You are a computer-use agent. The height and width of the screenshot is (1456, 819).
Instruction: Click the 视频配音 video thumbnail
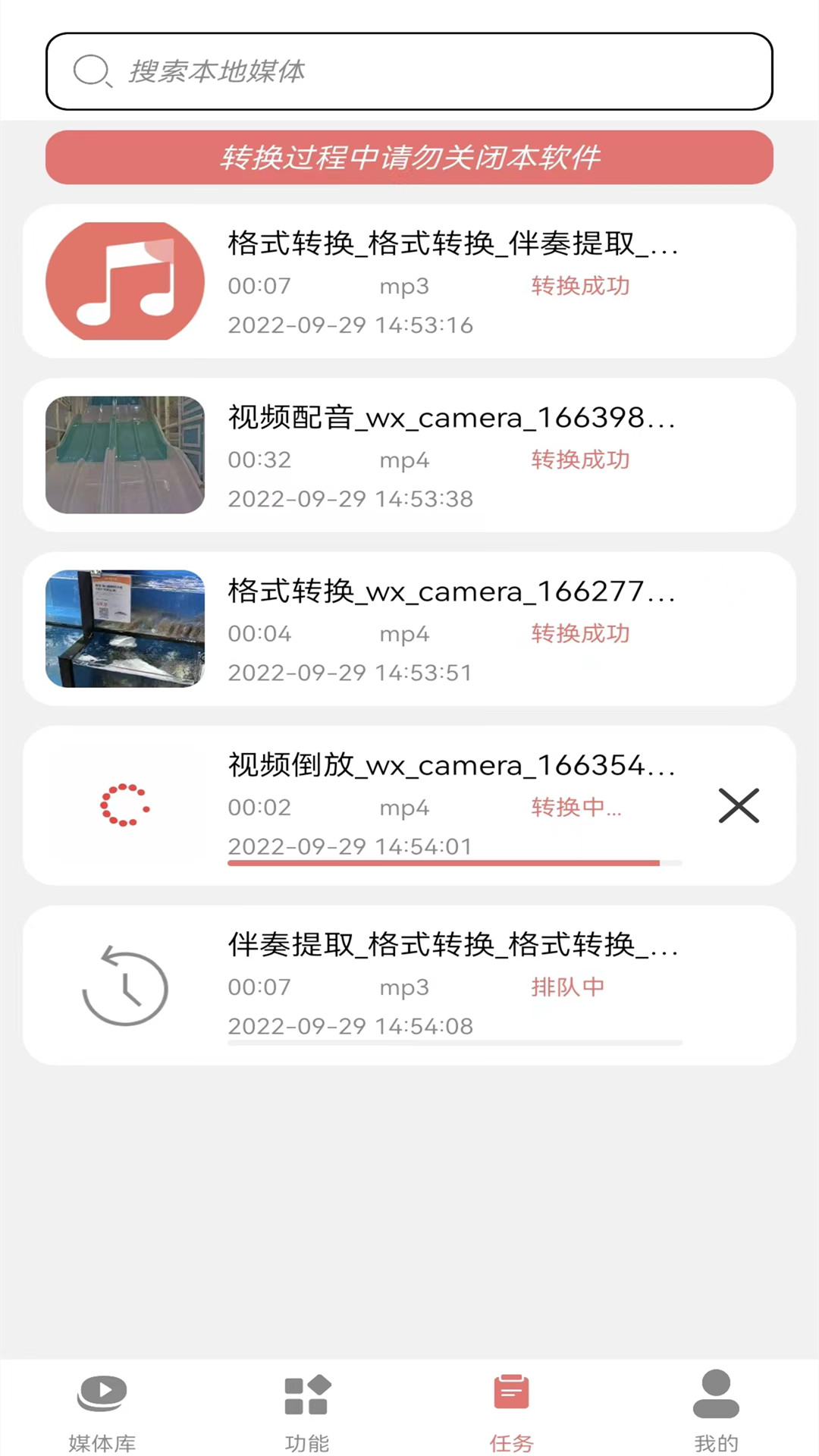(x=124, y=455)
